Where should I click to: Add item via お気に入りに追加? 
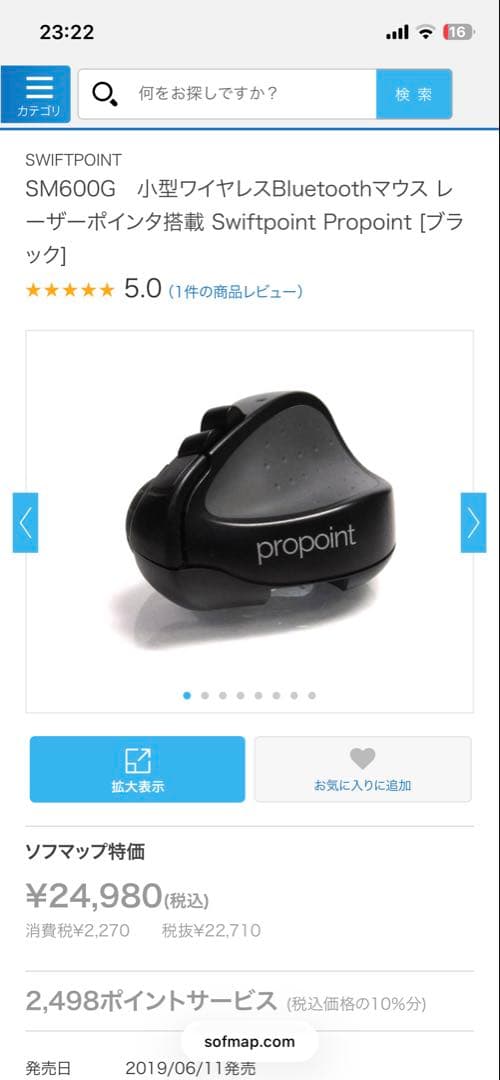pyautogui.click(x=363, y=769)
